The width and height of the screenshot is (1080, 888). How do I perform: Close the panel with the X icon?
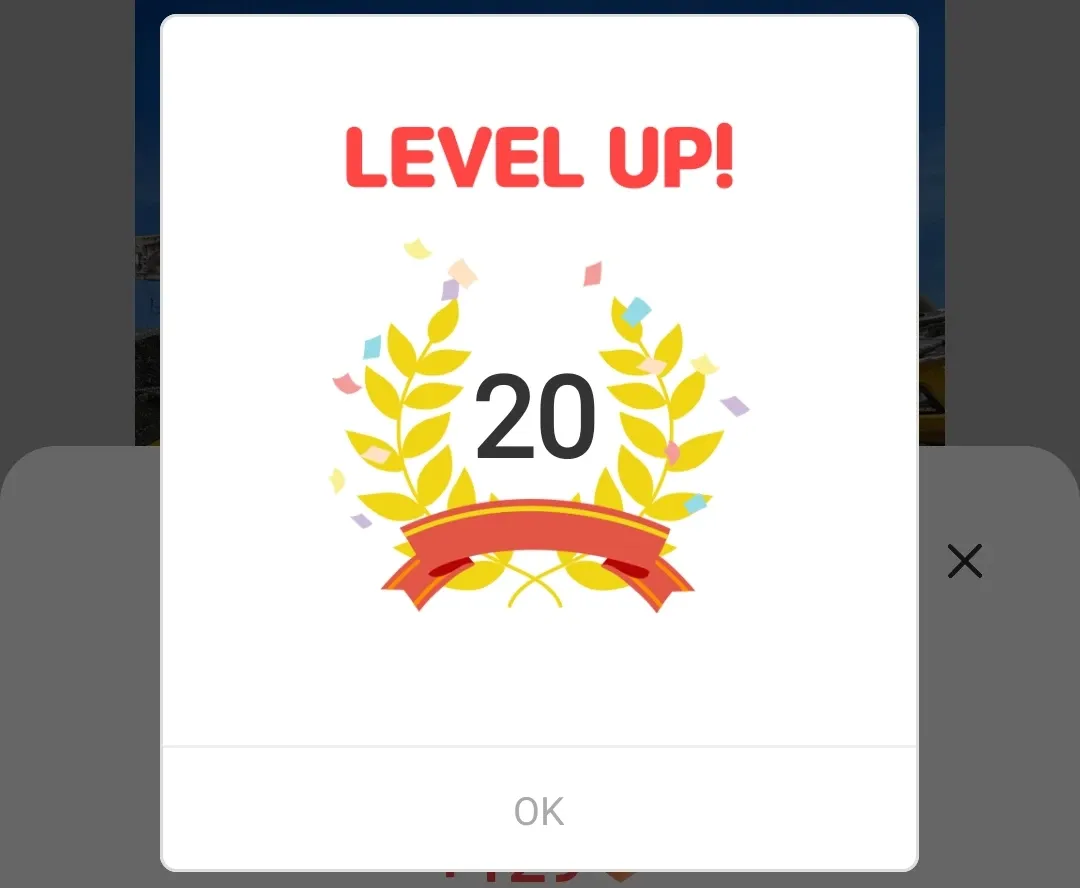coord(964,562)
